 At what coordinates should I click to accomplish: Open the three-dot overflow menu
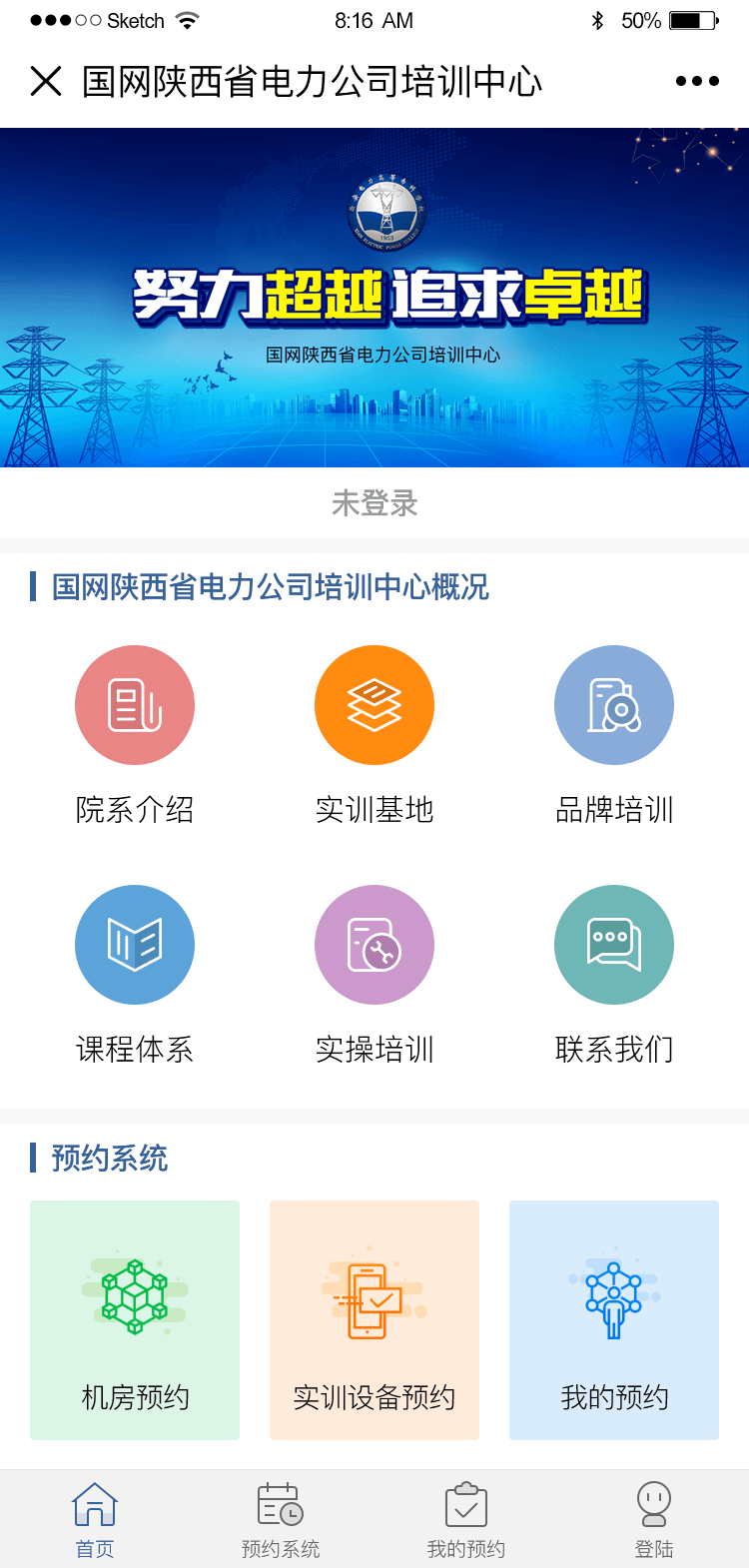click(696, 81)
